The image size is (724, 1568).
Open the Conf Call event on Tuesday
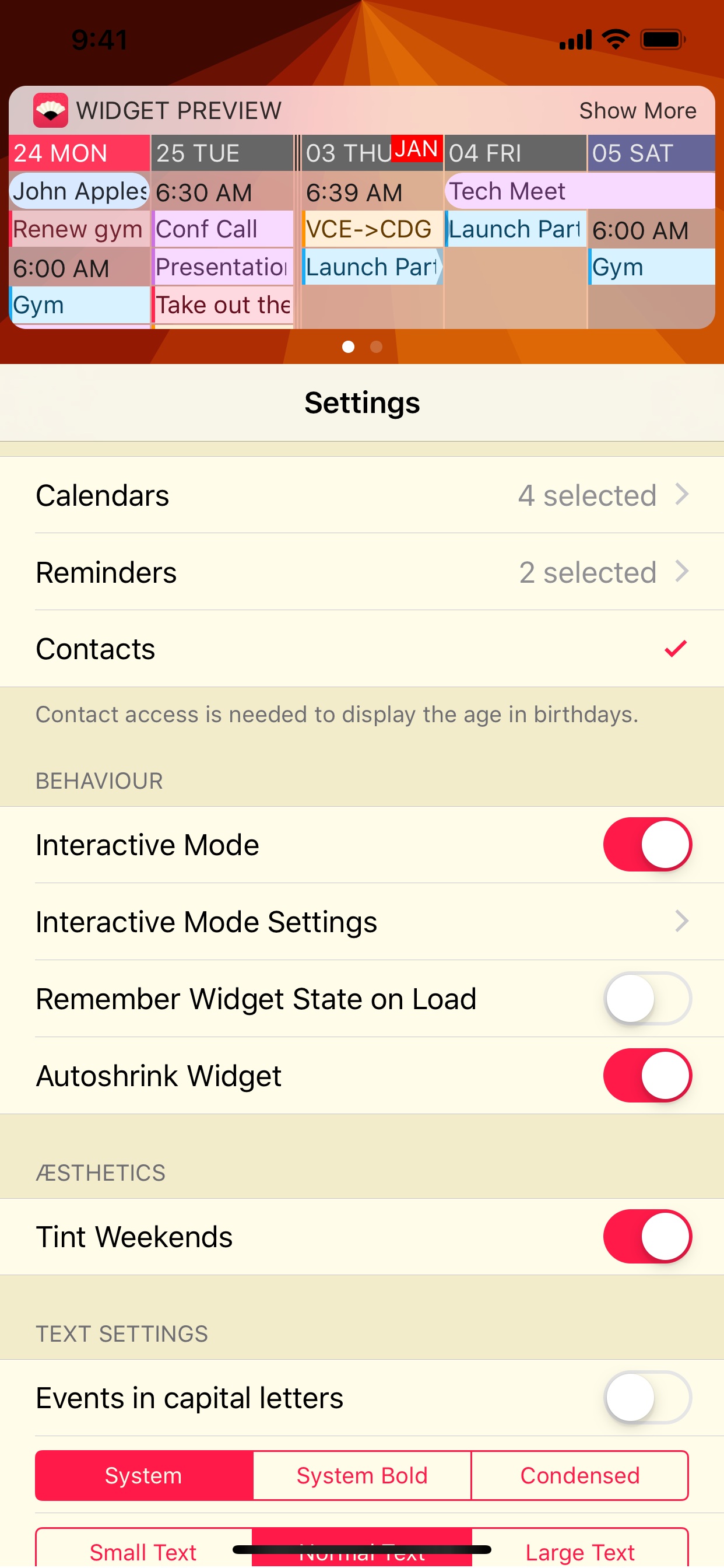point(223,229)
